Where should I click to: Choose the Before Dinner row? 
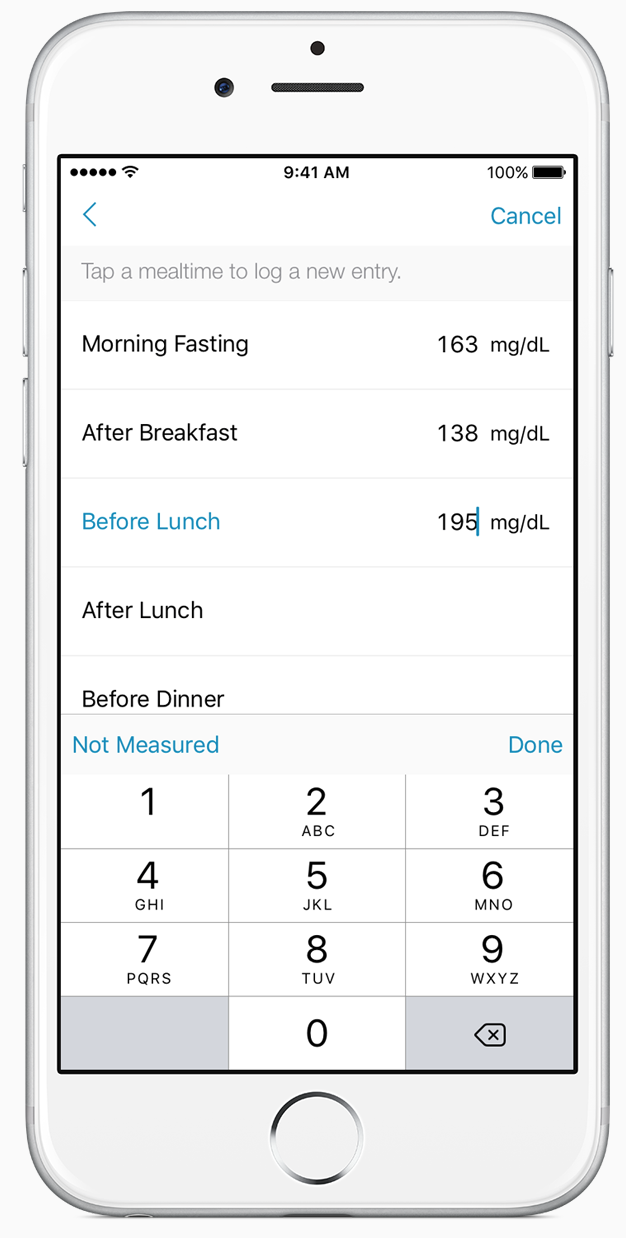coord(317,686)
